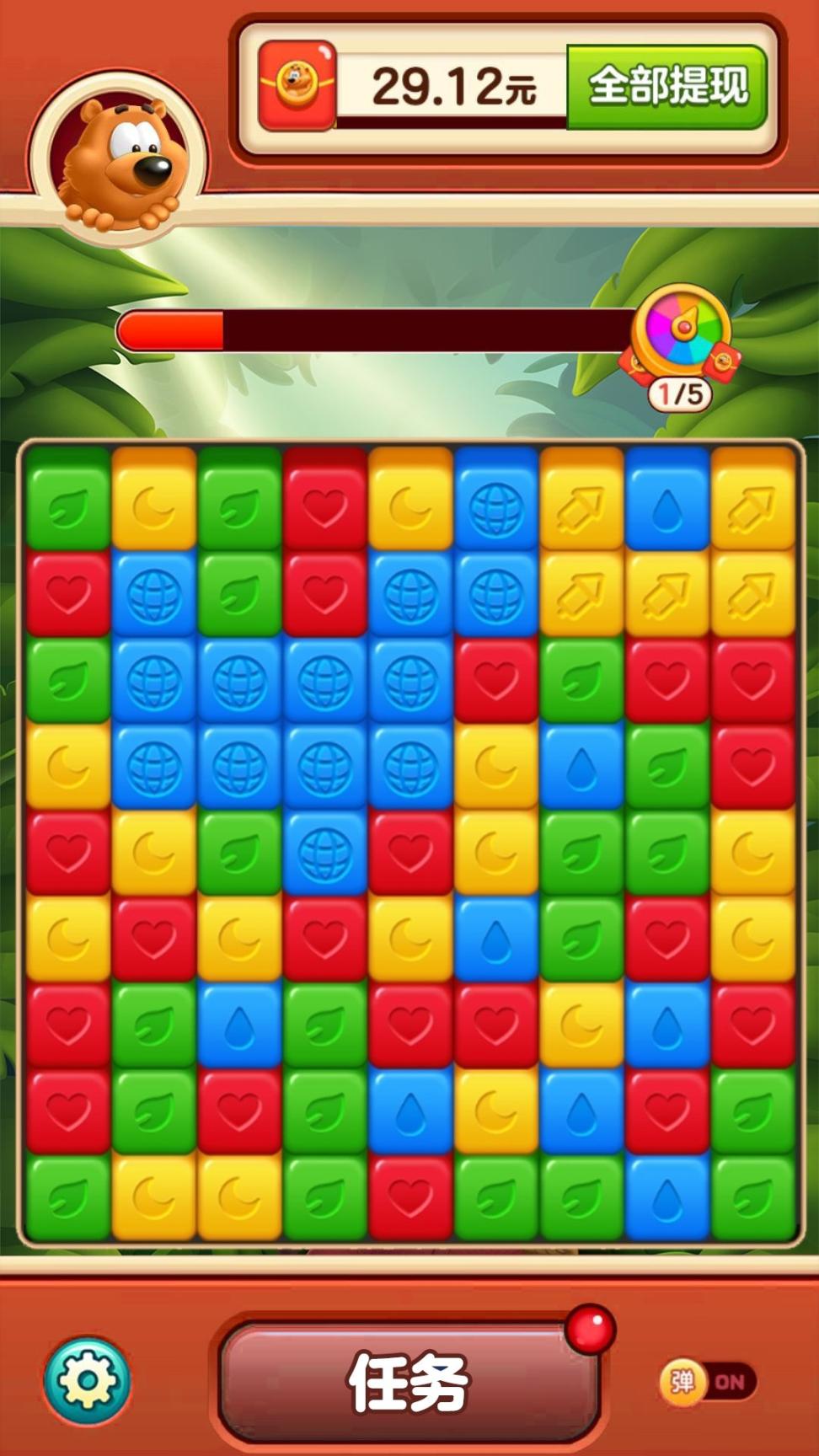This screenshot has width=819, height=1456.
Task: Open the bear avatar profile
Action: coord(119,160)
